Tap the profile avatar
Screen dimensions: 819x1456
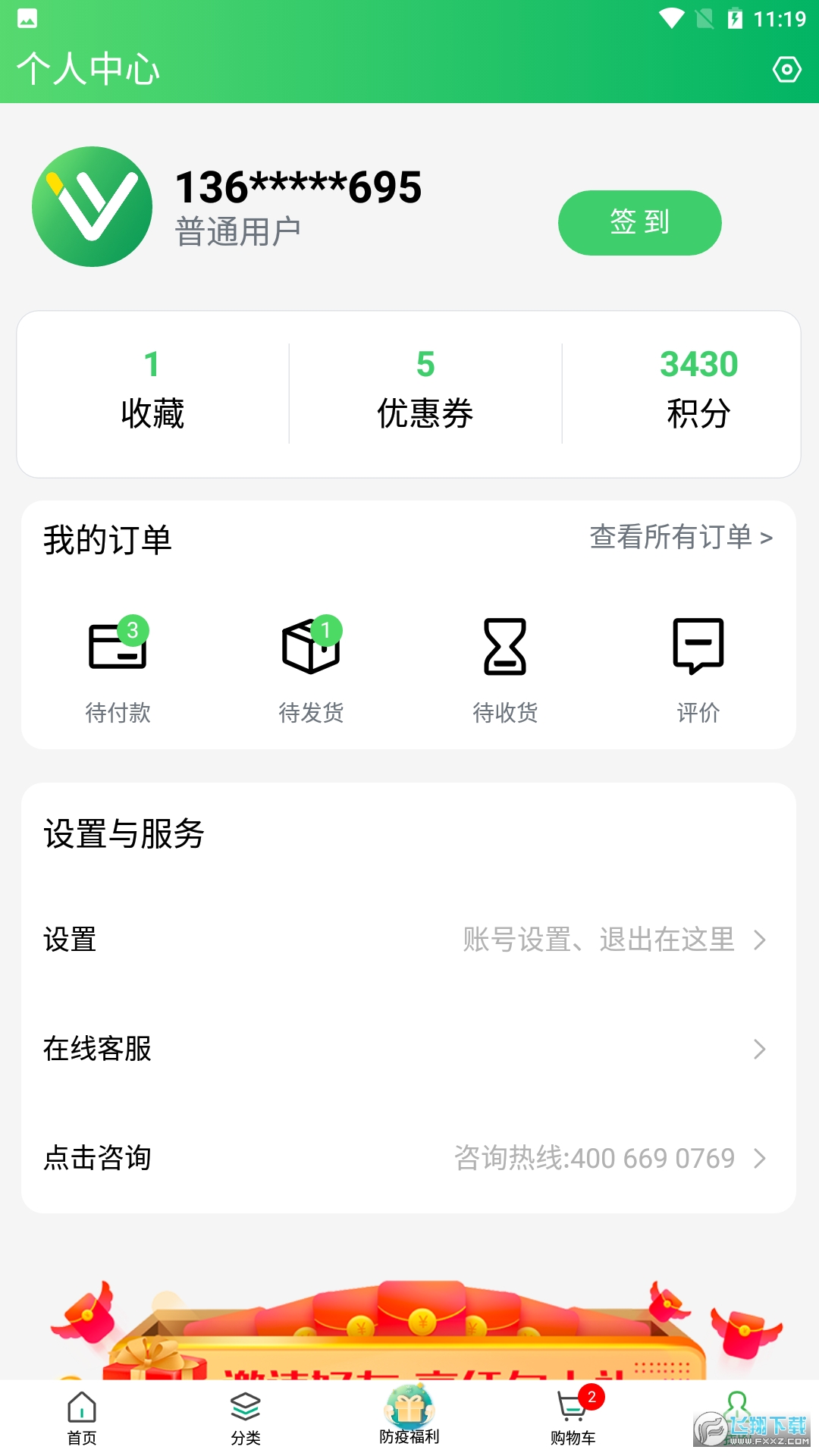pos(93,207)
